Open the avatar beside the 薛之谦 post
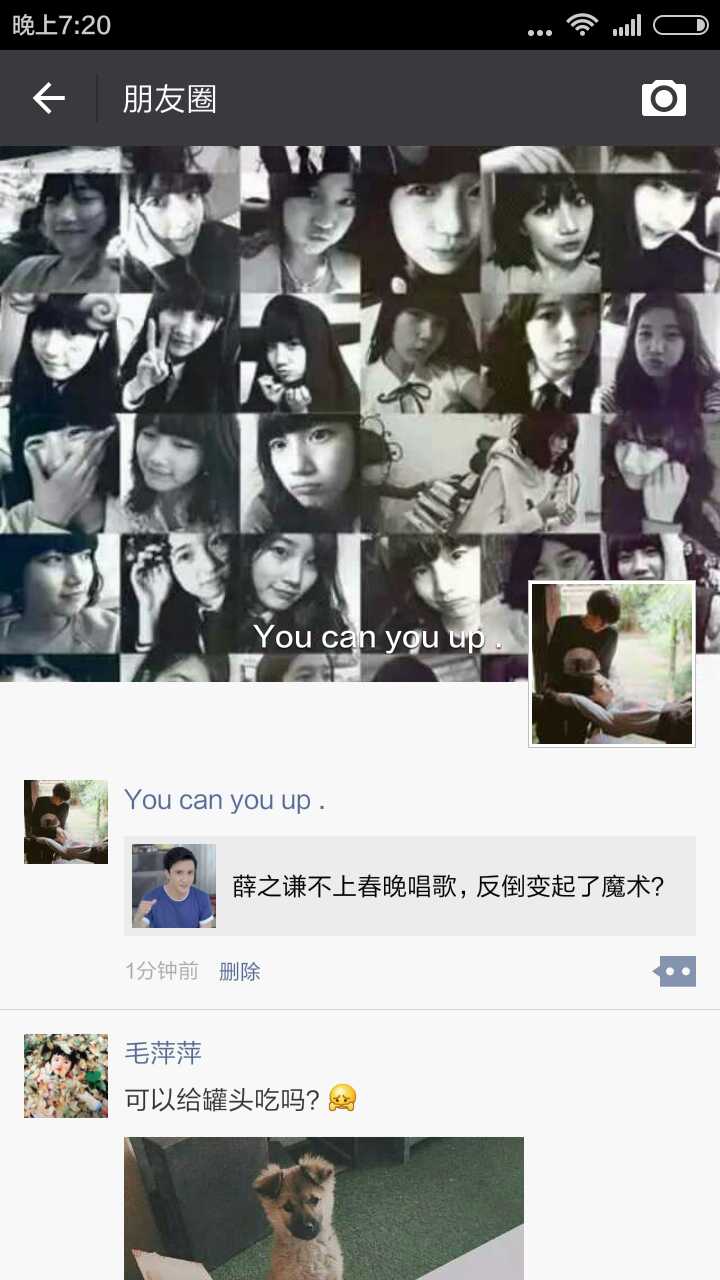This screenshot has width=720, height=1280. click(66, 822)
